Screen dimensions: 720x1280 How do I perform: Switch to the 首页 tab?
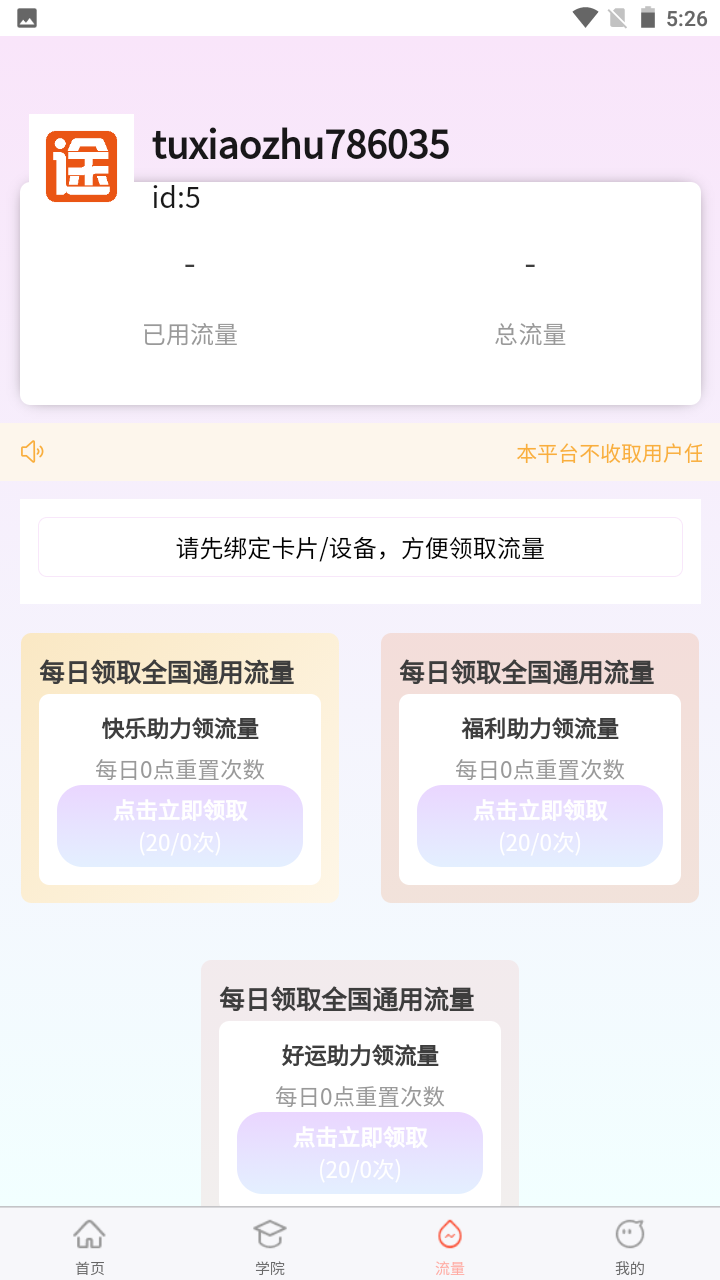click(90, 1246)
